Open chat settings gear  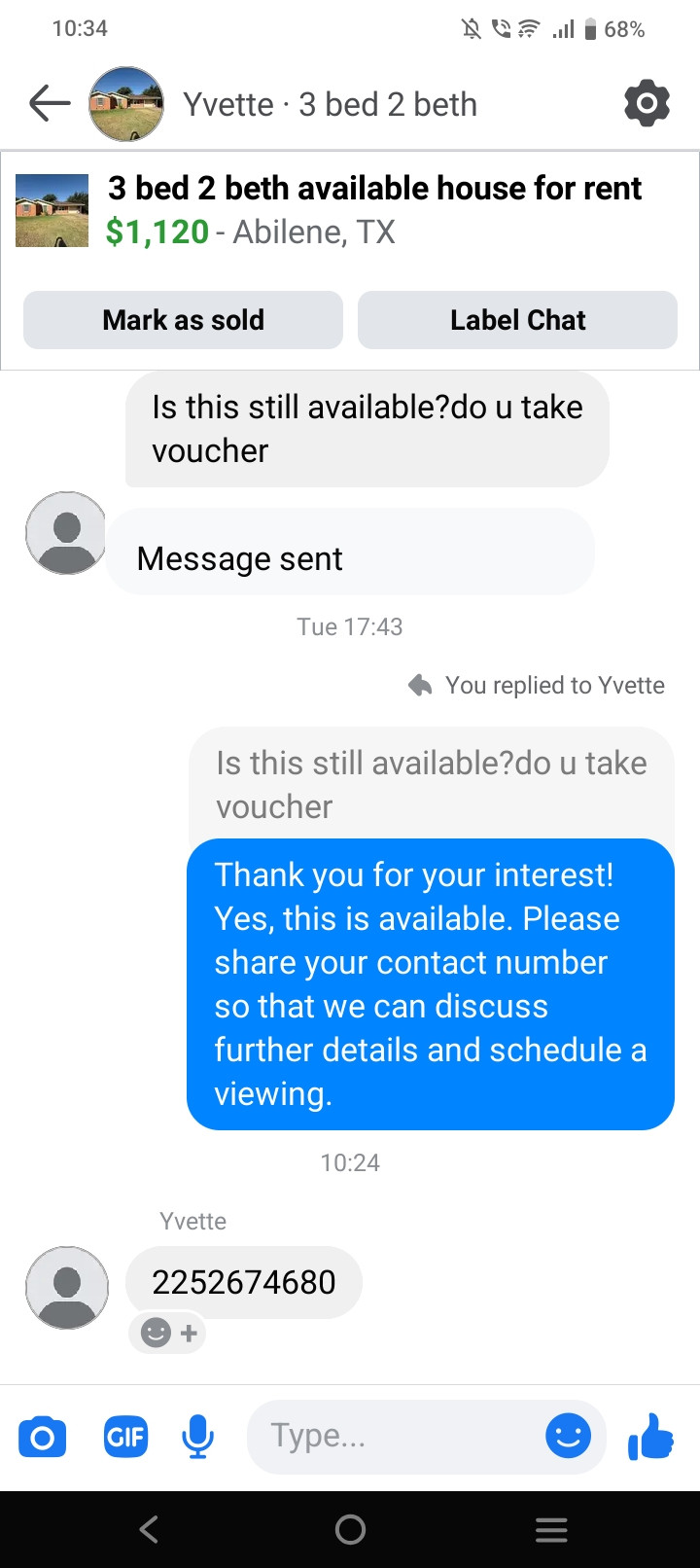(x=647, y=103)
